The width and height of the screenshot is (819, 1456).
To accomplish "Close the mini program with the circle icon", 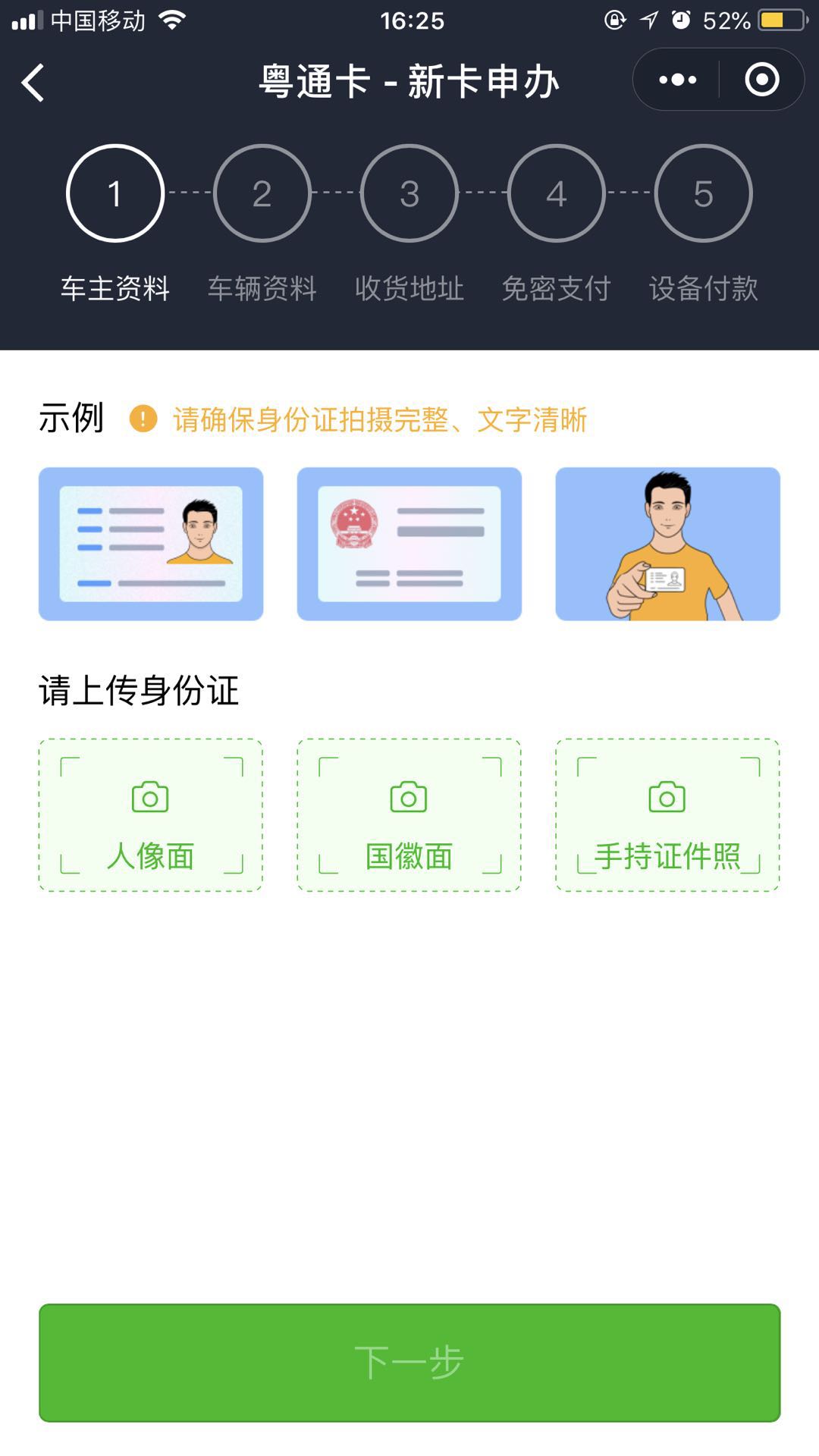I will click(761, 80).
